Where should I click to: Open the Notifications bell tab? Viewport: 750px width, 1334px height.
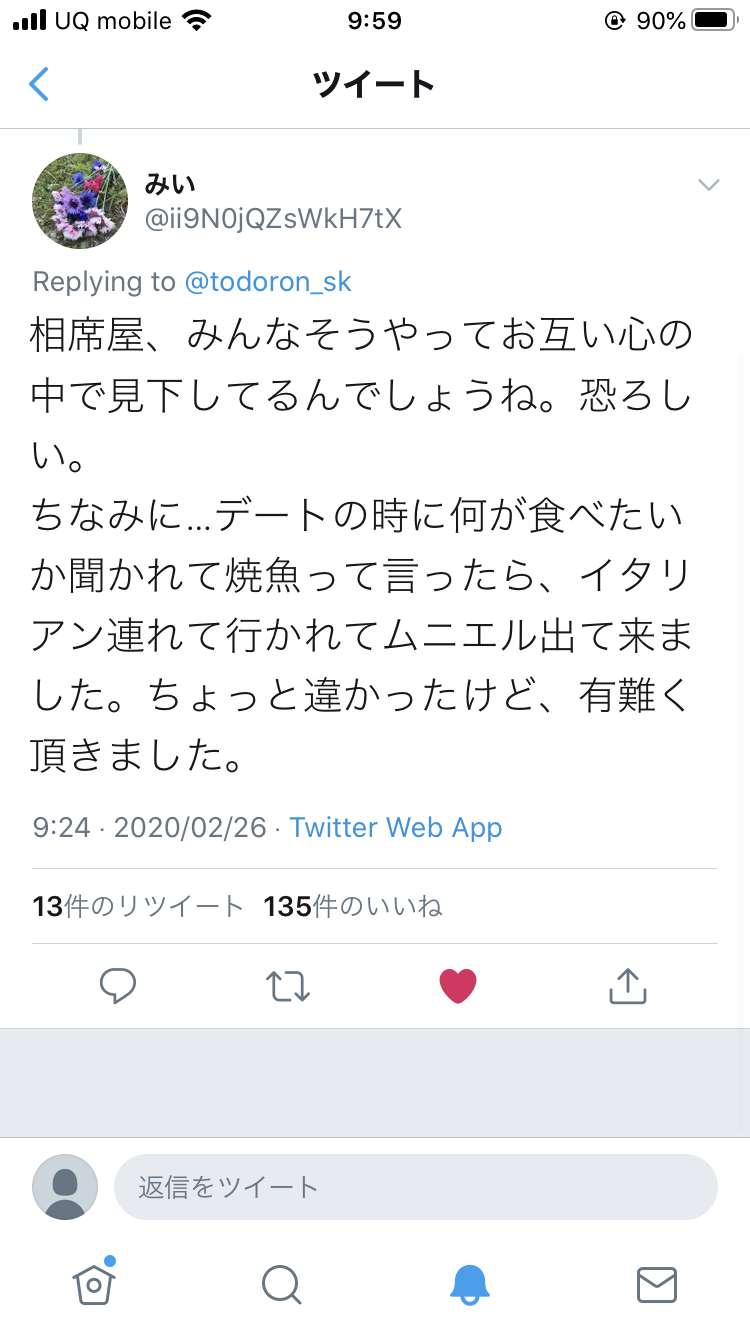coord(469,1284)
